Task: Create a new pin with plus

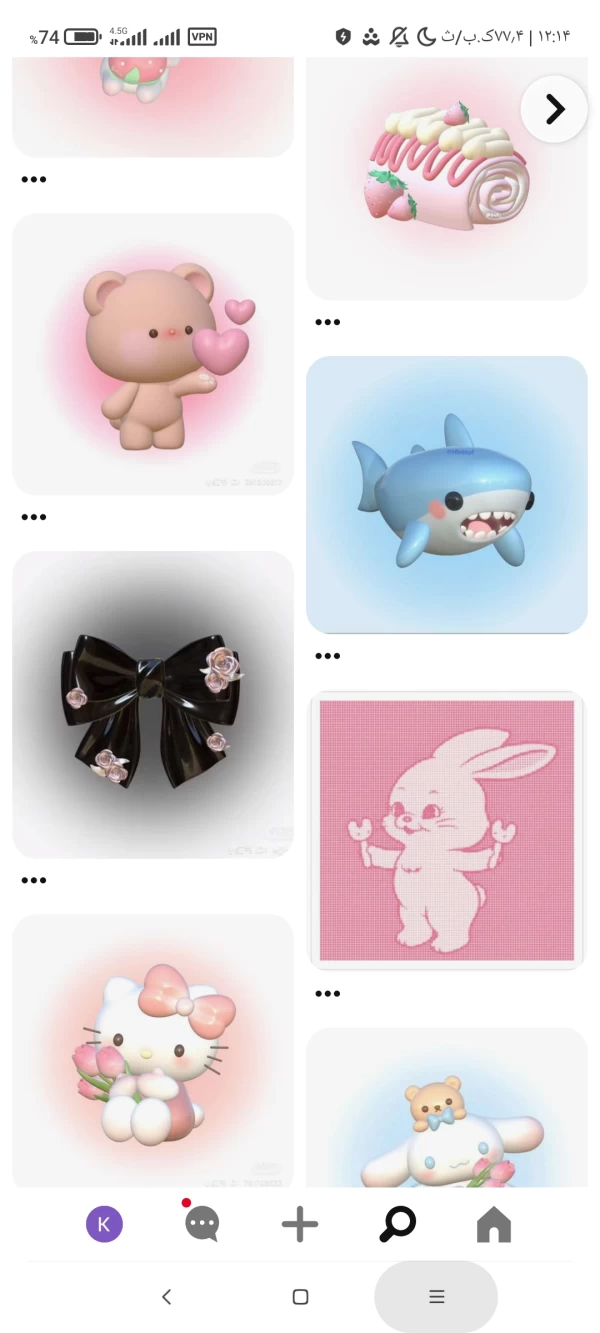Action: [299, 1224]
